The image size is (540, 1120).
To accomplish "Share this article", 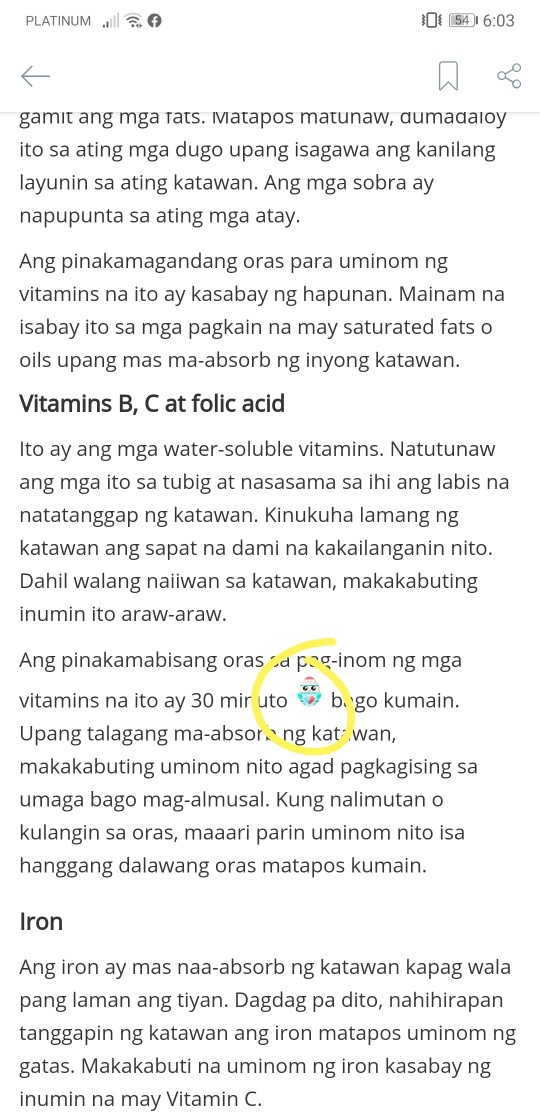I will [509, 76].
